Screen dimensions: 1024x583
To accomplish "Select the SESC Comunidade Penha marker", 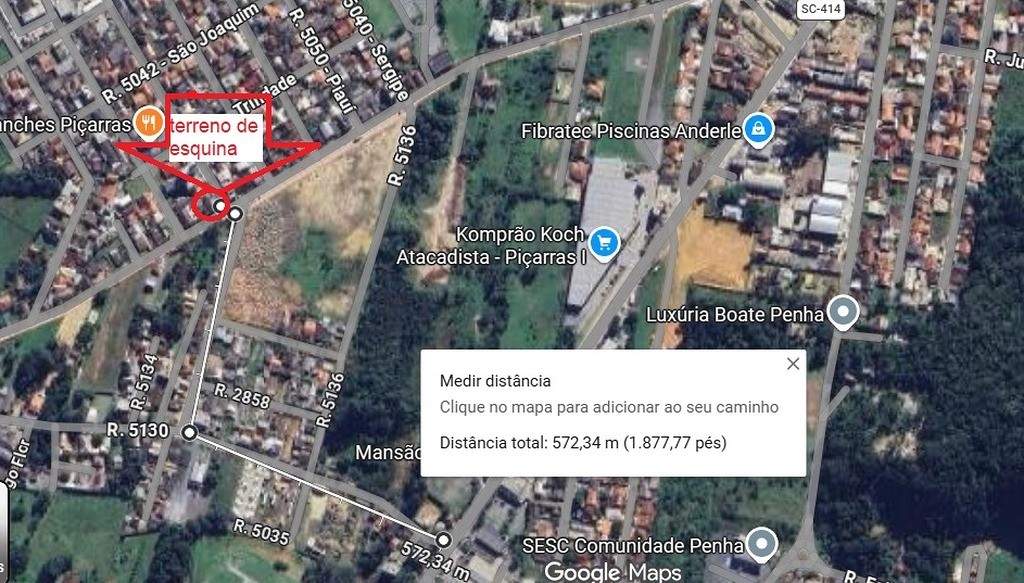I will tap(763, 544).
